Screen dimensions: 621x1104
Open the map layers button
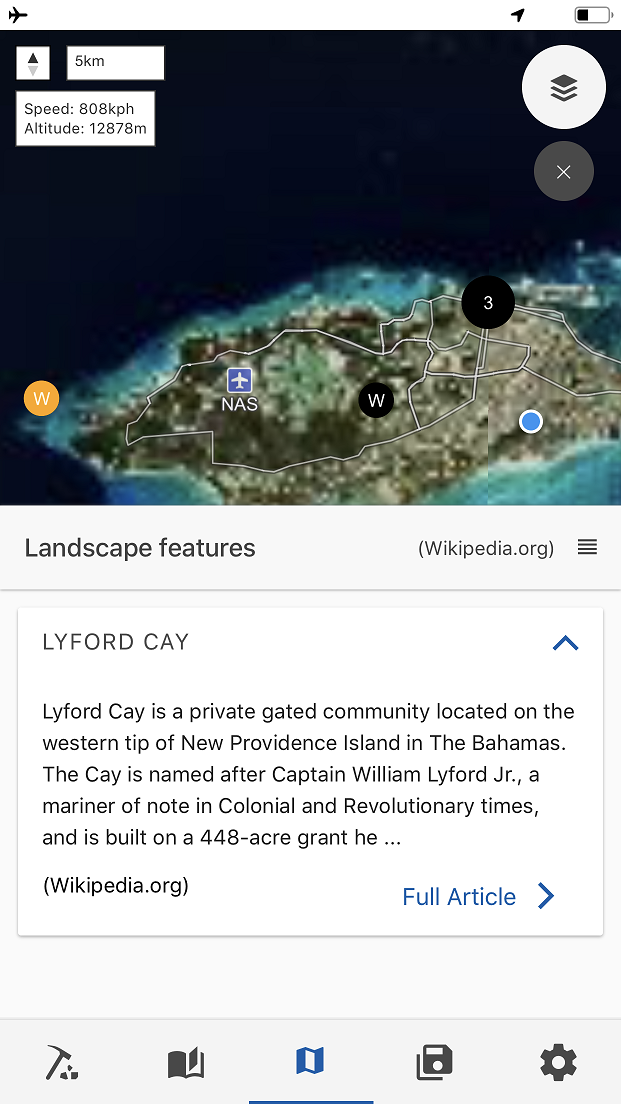click(563, 87)
